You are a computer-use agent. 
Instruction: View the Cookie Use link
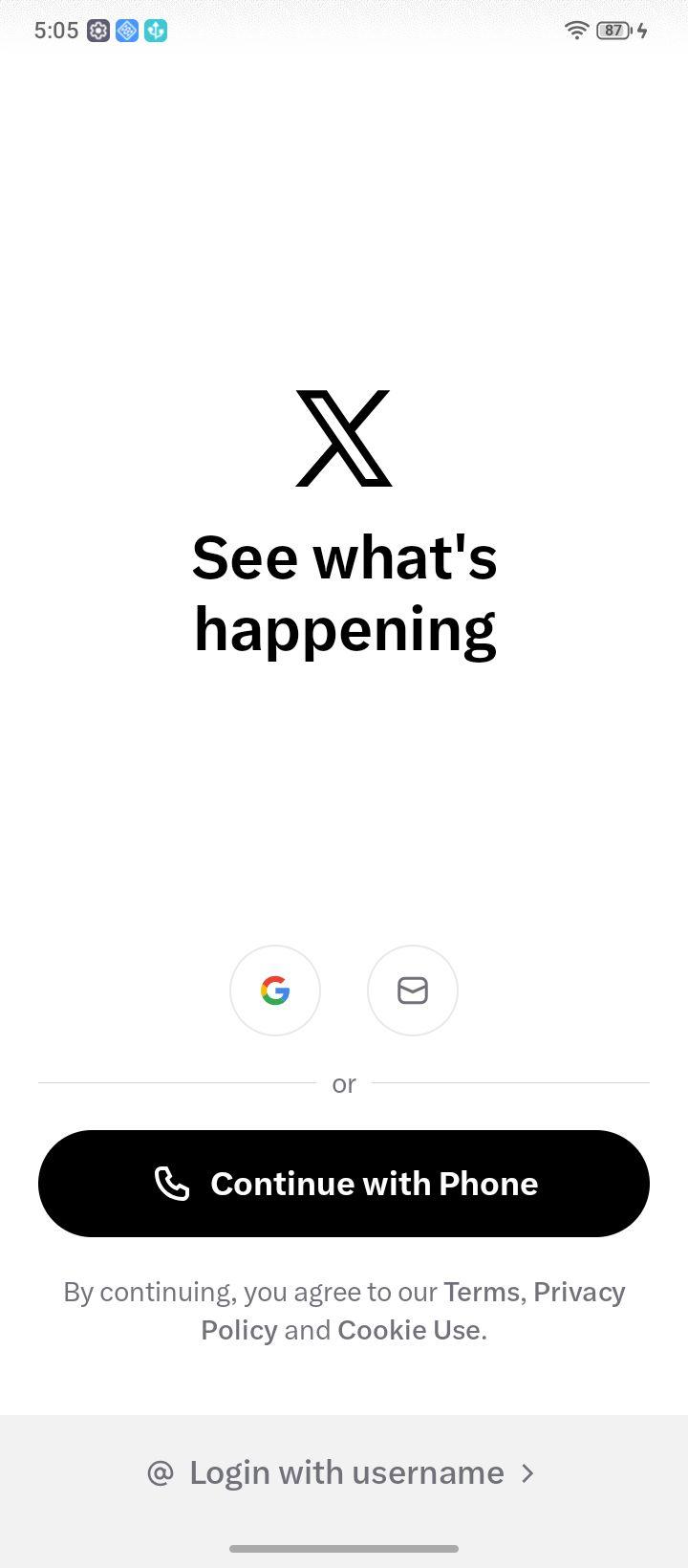click(409, 1330)
